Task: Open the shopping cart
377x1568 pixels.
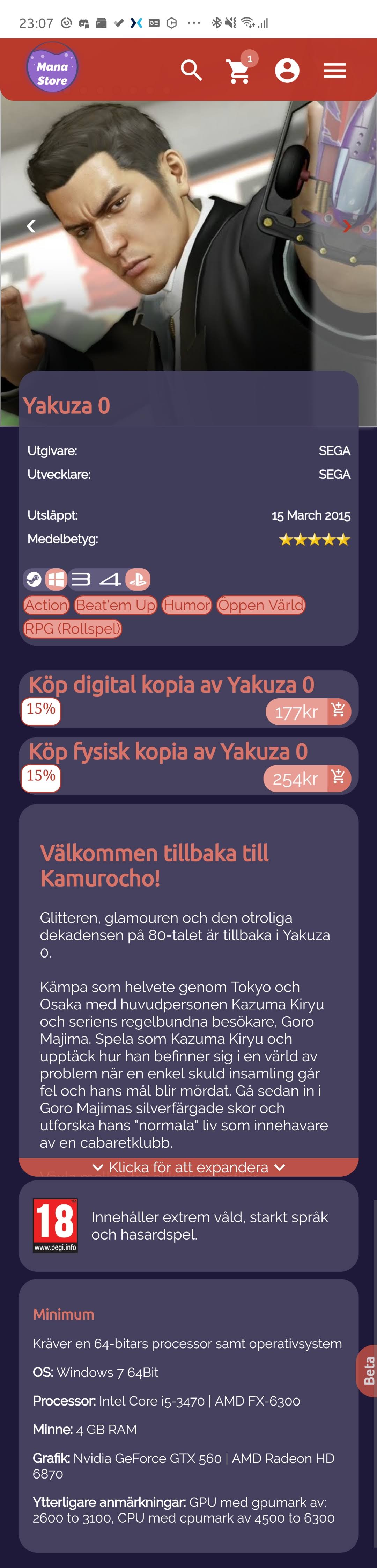Action: coord(239,71)
